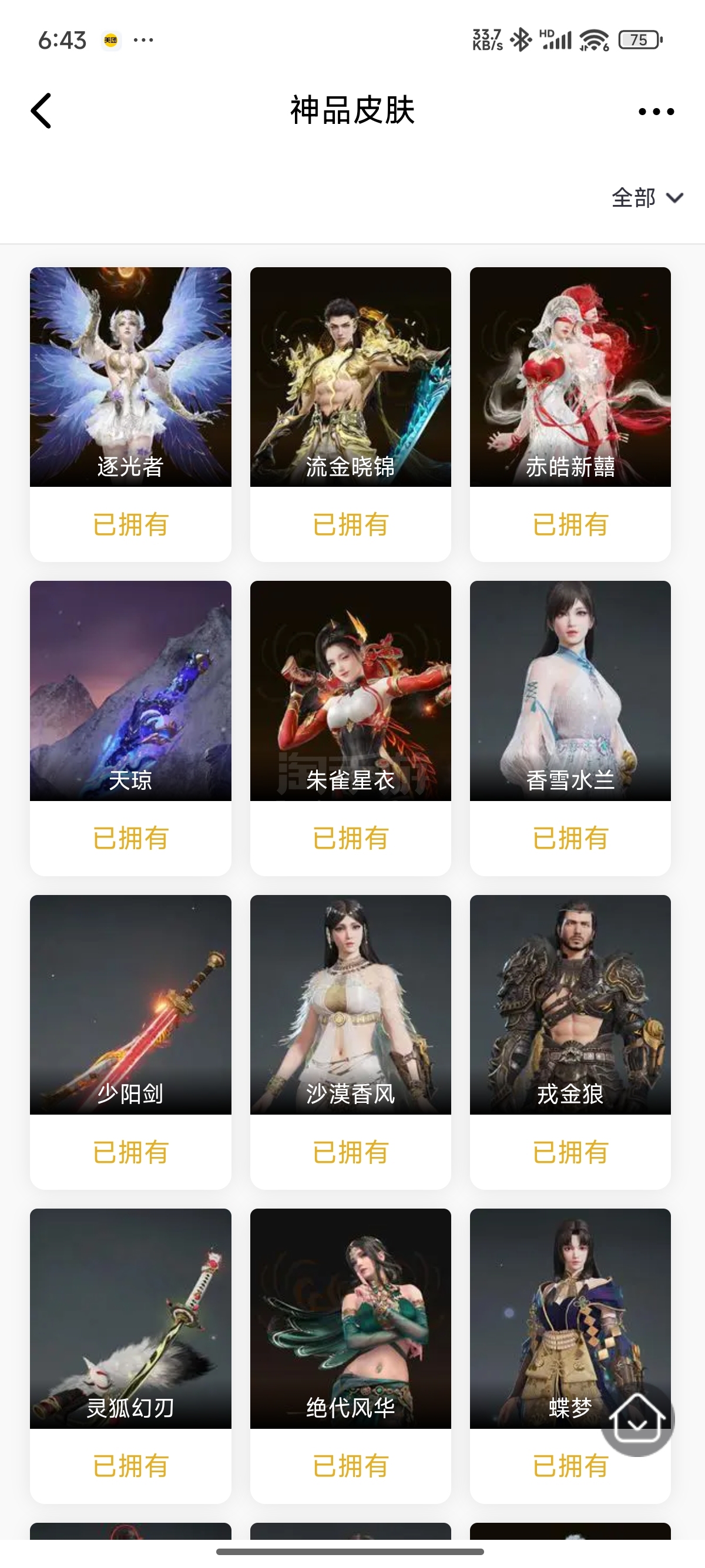The image size is (705, 1568).
Task: Tap the floating home button
Action: pos(637,1419)
